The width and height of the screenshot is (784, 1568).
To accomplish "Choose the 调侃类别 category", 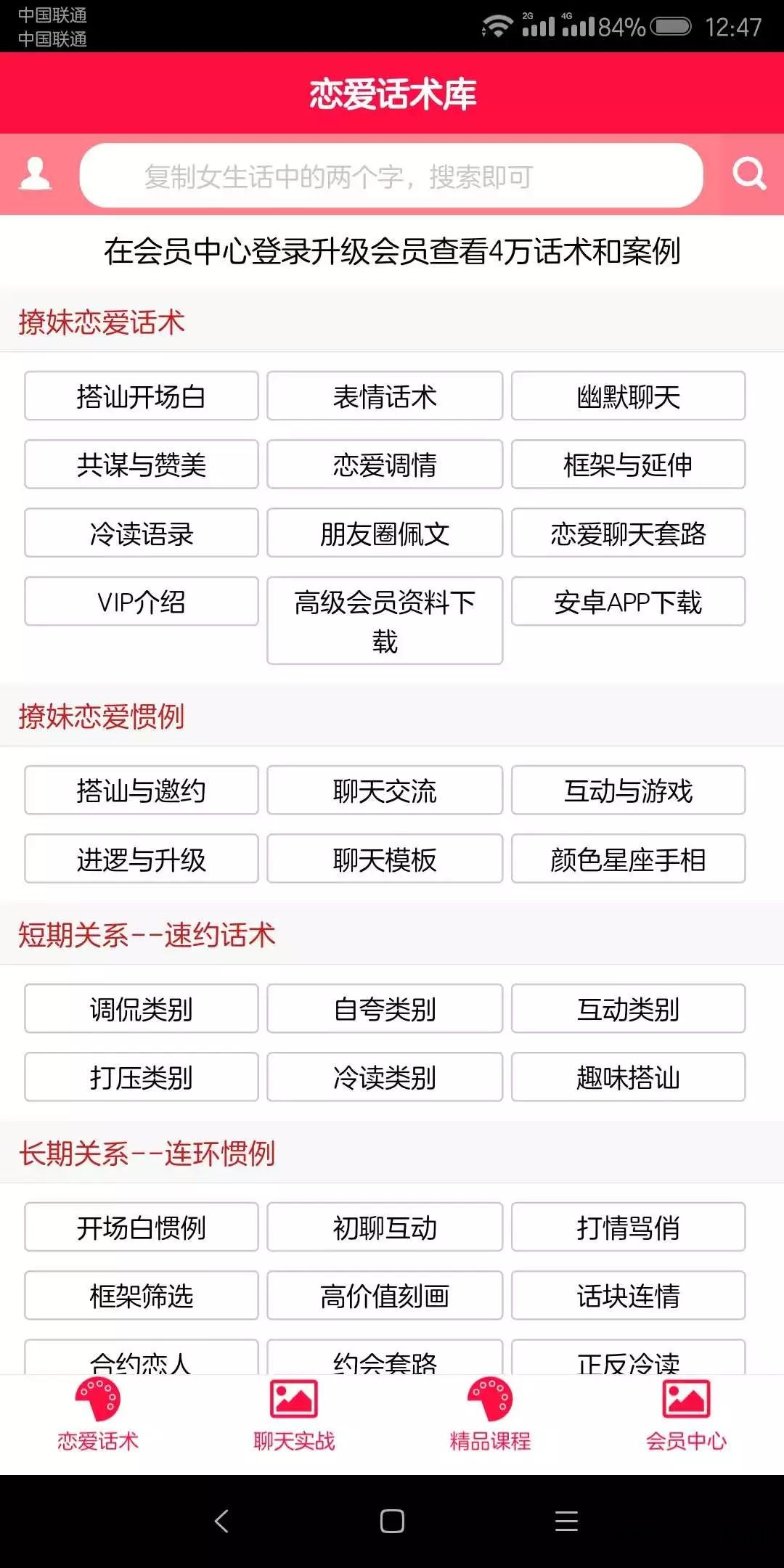I will (142, 1009).
